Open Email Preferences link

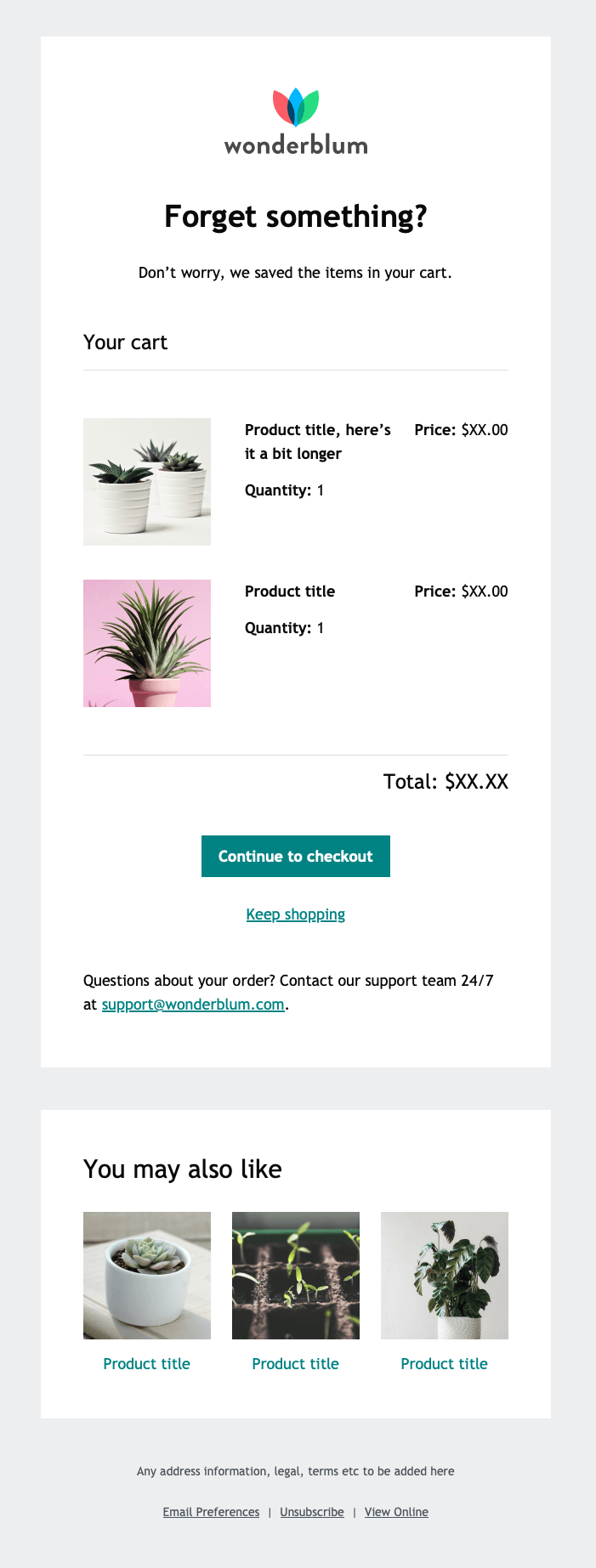211,1512
